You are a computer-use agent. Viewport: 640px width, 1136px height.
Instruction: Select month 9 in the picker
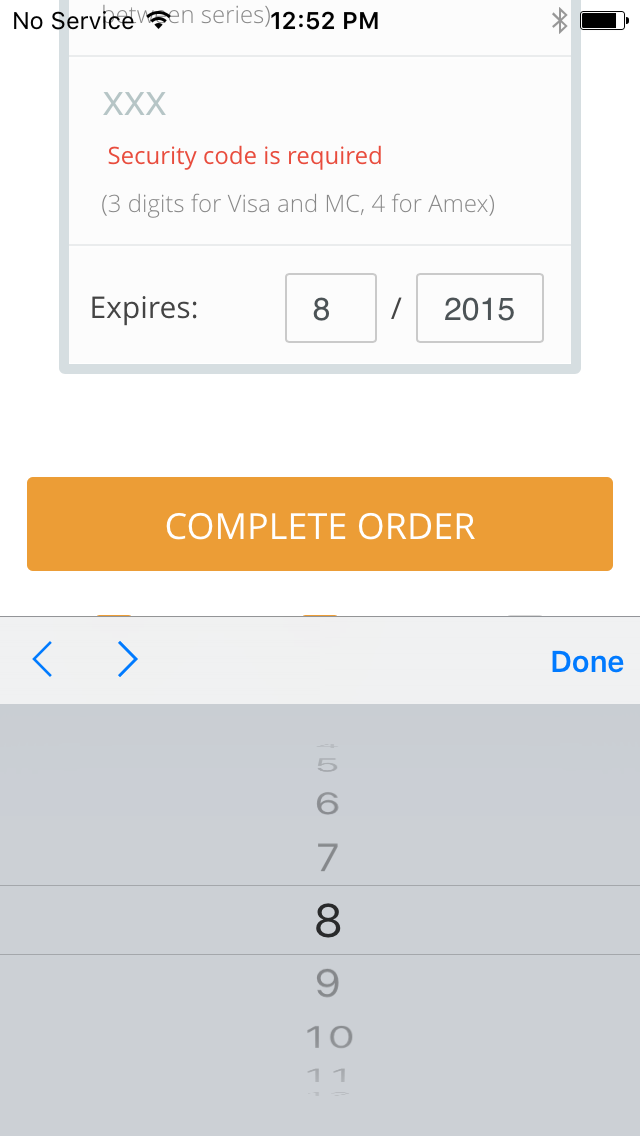tap(328, 983)
